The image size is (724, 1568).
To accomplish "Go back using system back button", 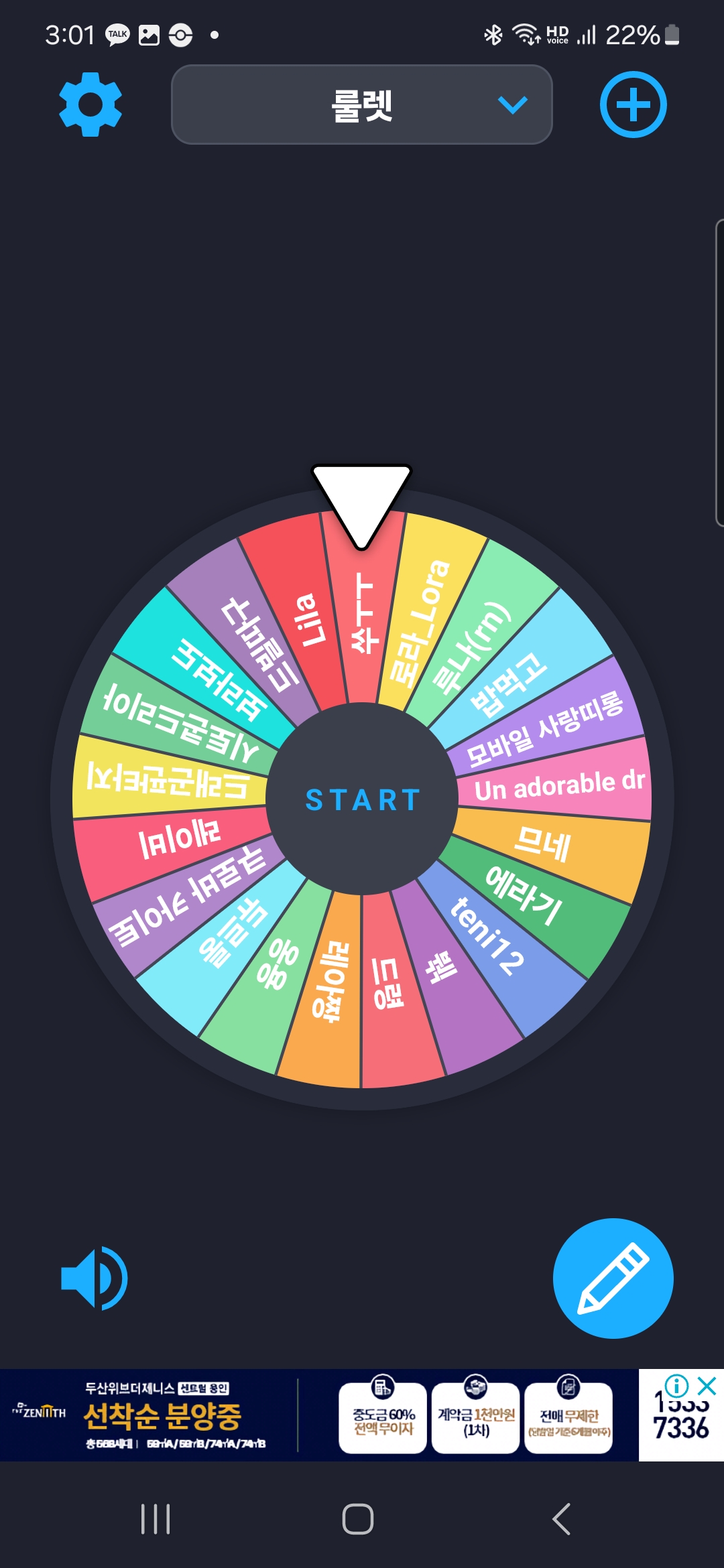I will (562, 1519).
